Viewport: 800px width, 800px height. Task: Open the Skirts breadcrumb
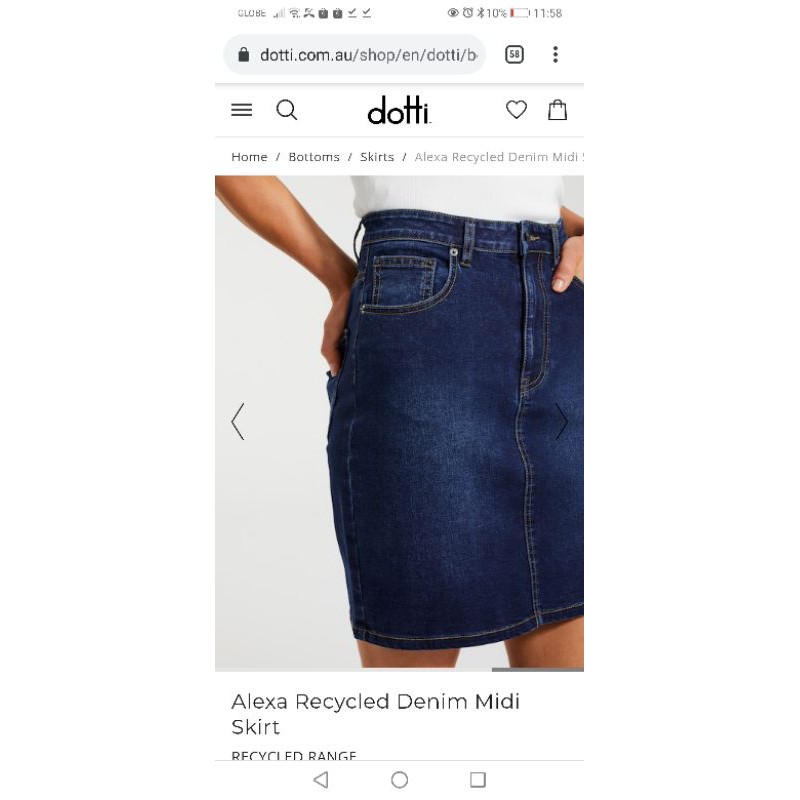pos(377,157)
